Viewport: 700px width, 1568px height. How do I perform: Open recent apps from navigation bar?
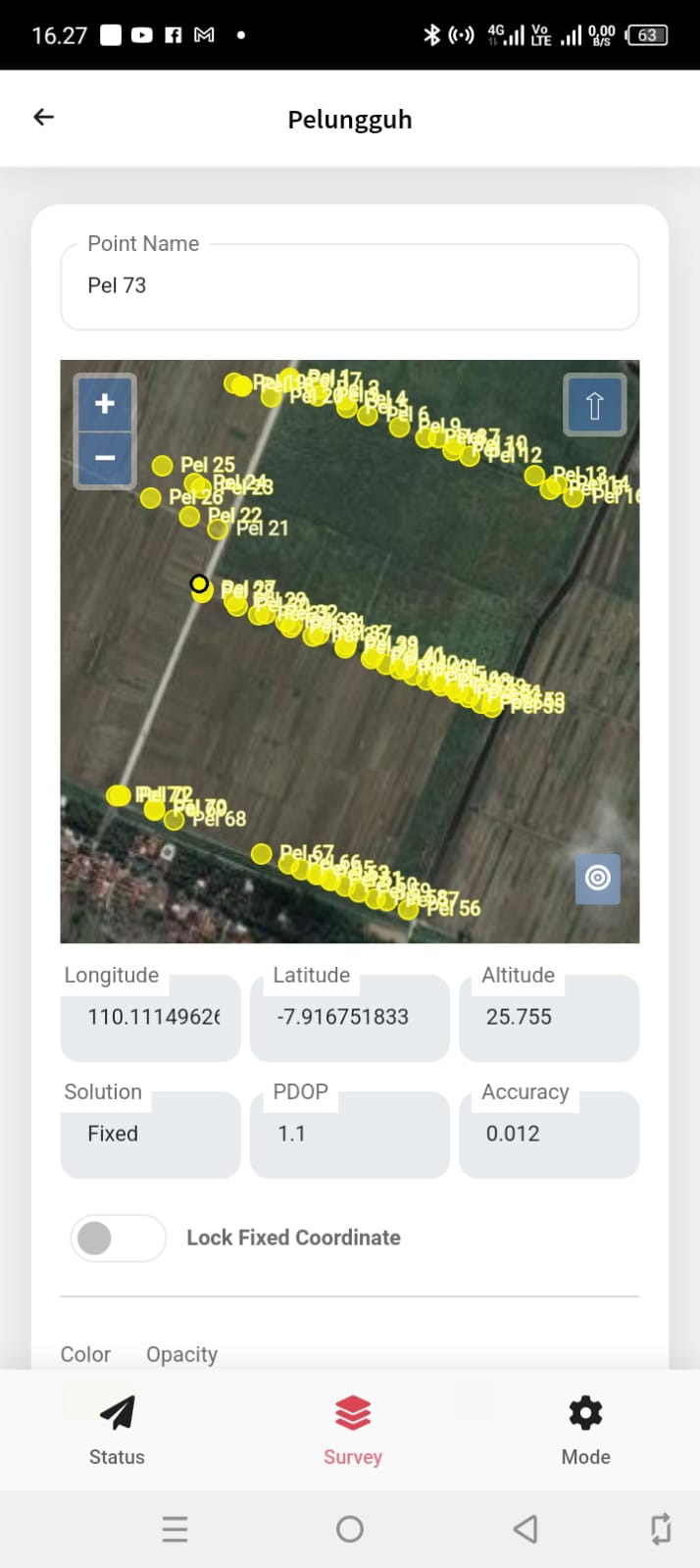tap(175, 1529)
